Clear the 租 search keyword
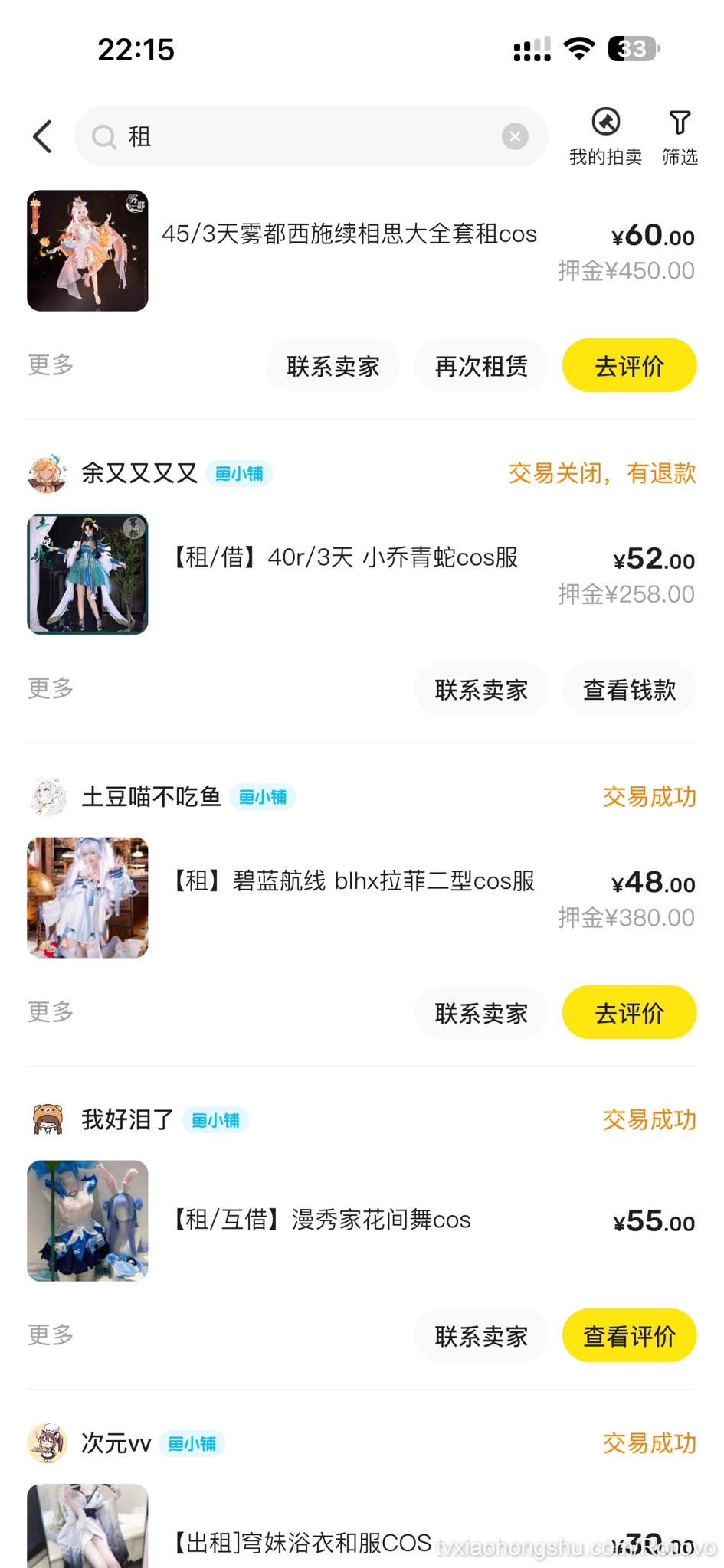Image resolution: width=724 pixels, height=1568 pixels. pyautogui.click(x=515, y=136)
